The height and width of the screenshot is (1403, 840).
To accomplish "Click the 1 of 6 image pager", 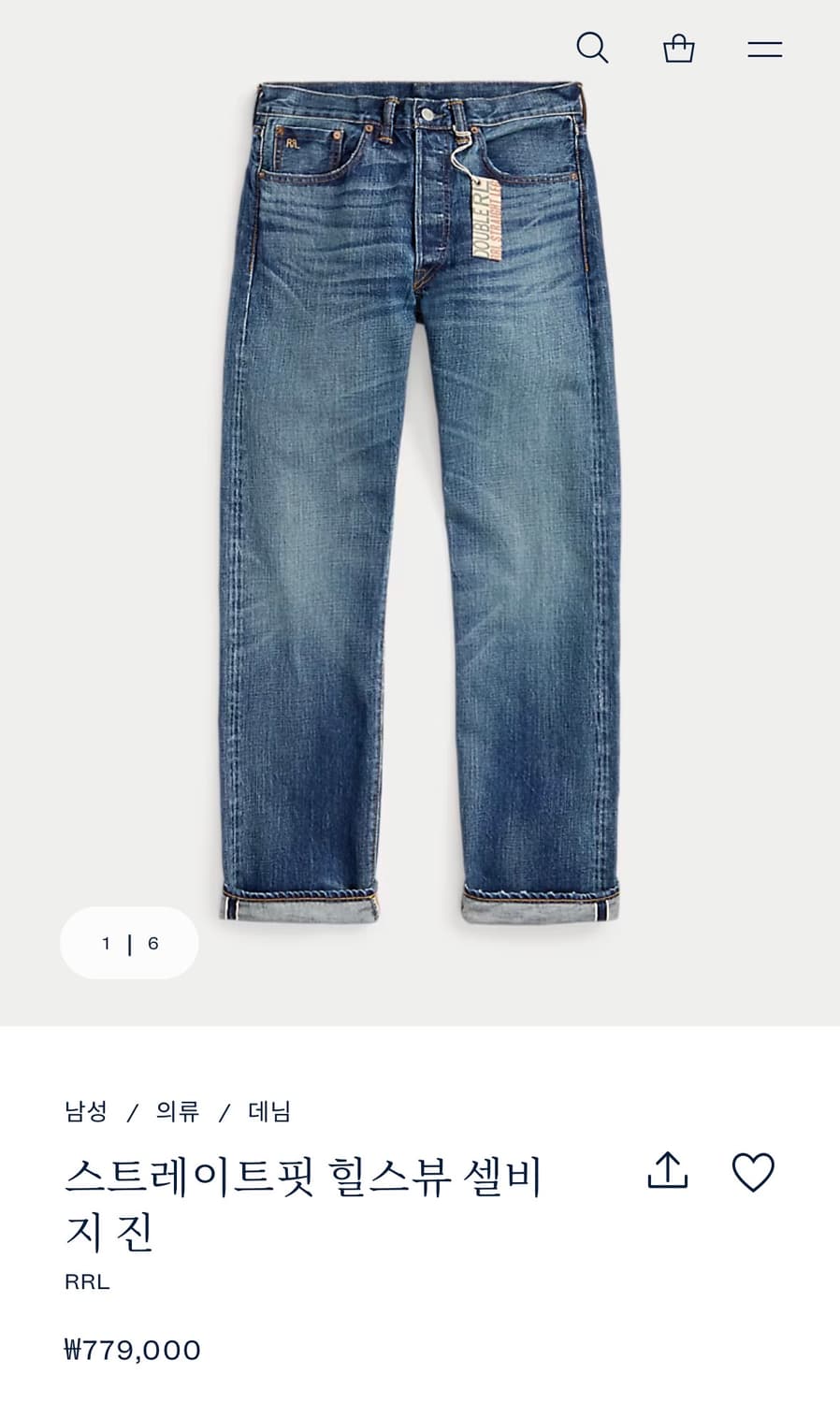I will (128, 944).
